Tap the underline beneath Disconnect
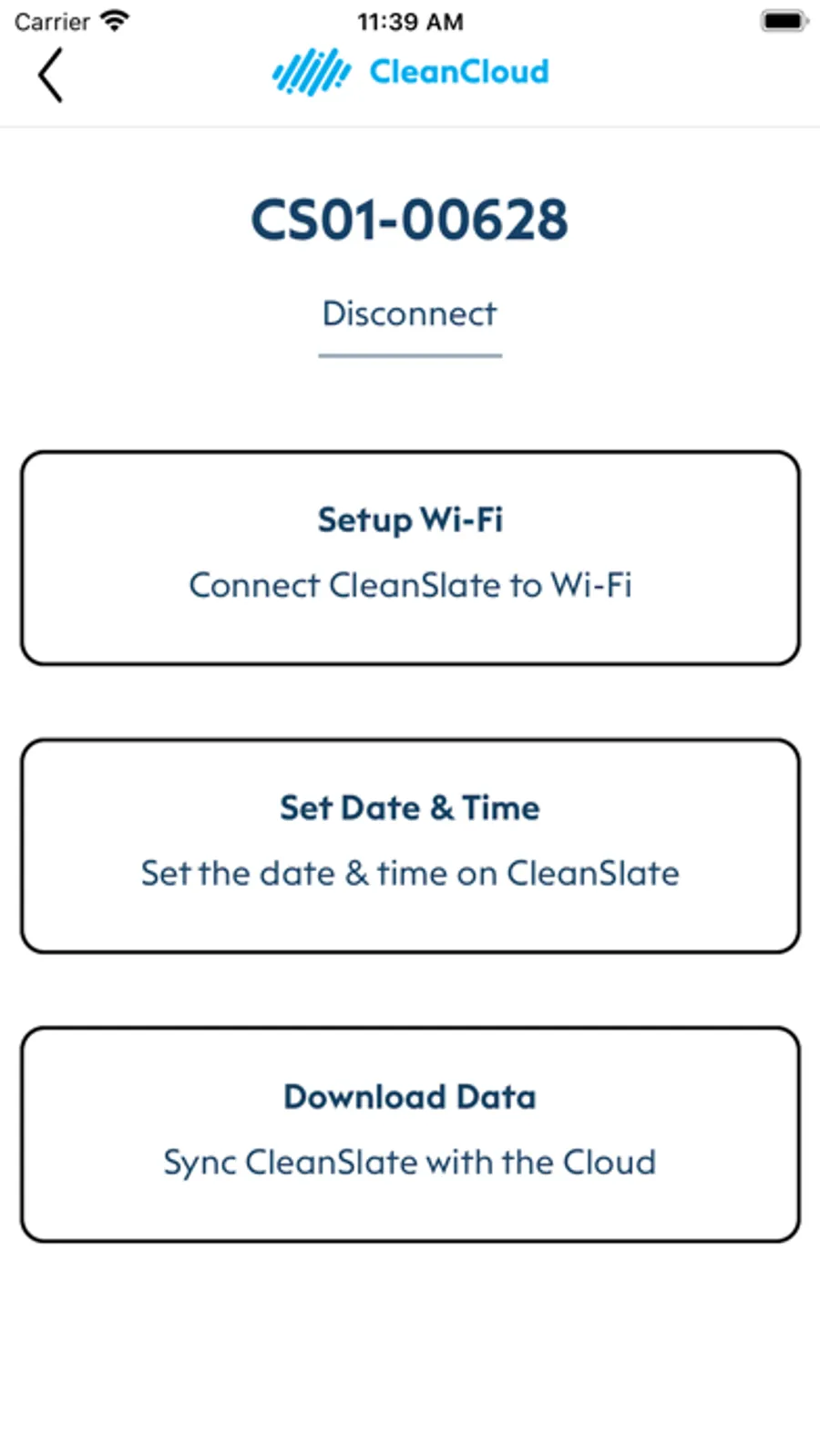Screen dimensions: 820x1456 tap(409, 355)
